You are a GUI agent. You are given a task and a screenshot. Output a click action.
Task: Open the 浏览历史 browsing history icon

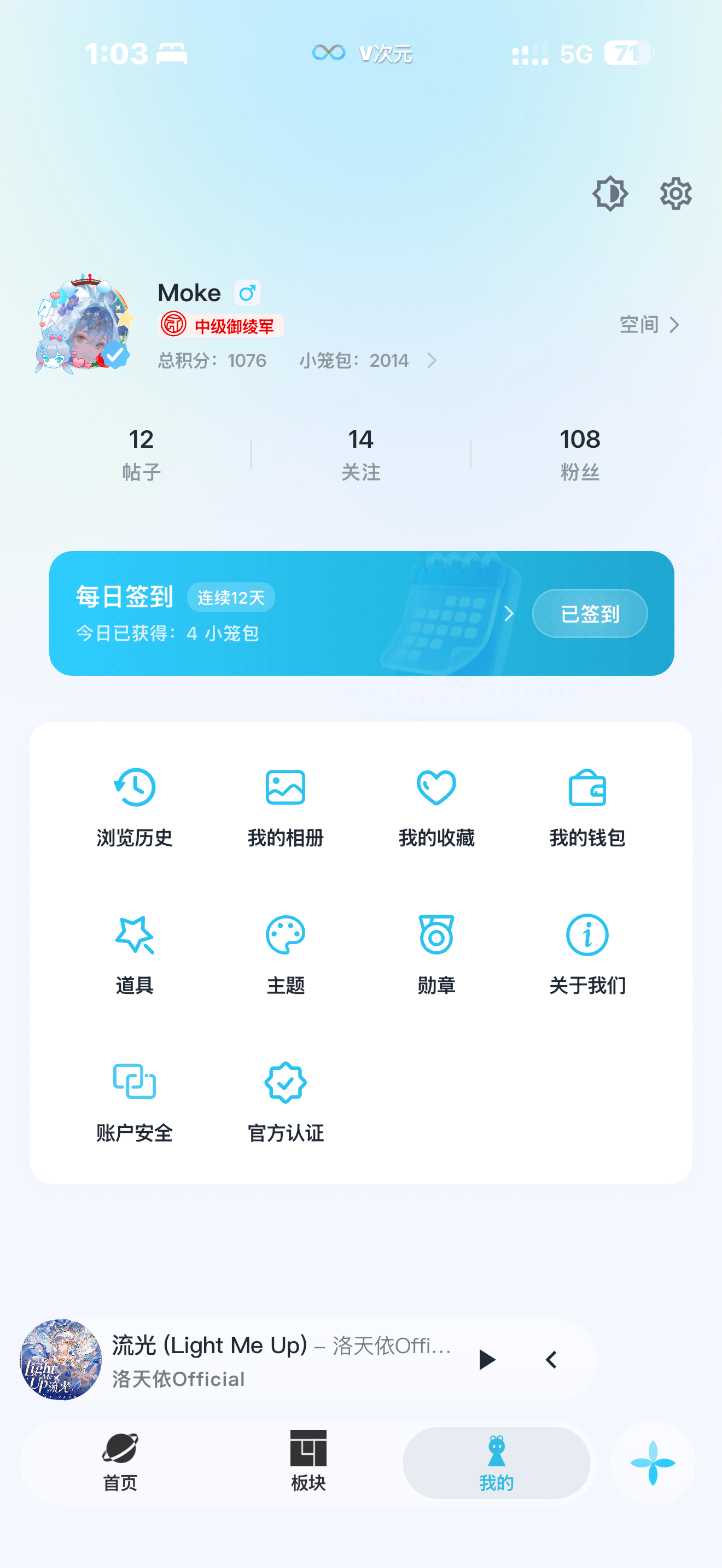tap(135, 804)
